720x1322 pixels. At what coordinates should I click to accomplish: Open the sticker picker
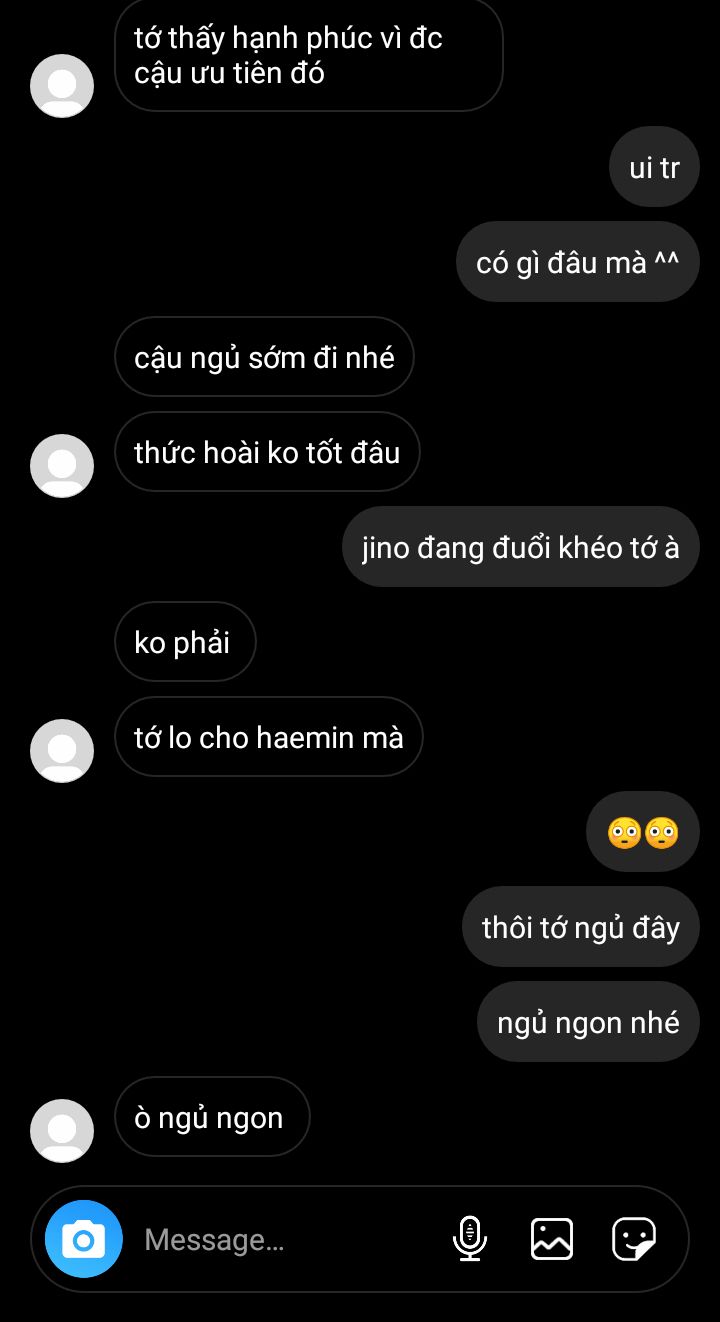coord(634,1239)
